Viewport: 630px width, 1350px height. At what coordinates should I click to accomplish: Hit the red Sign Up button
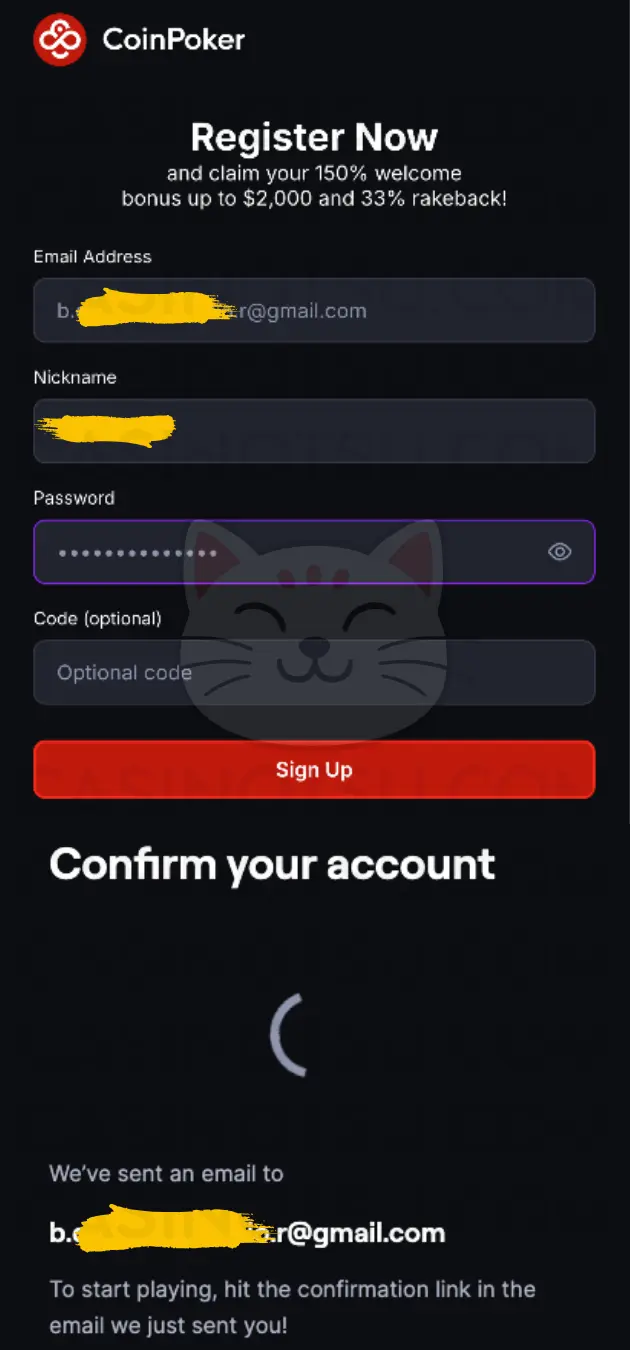314,769
